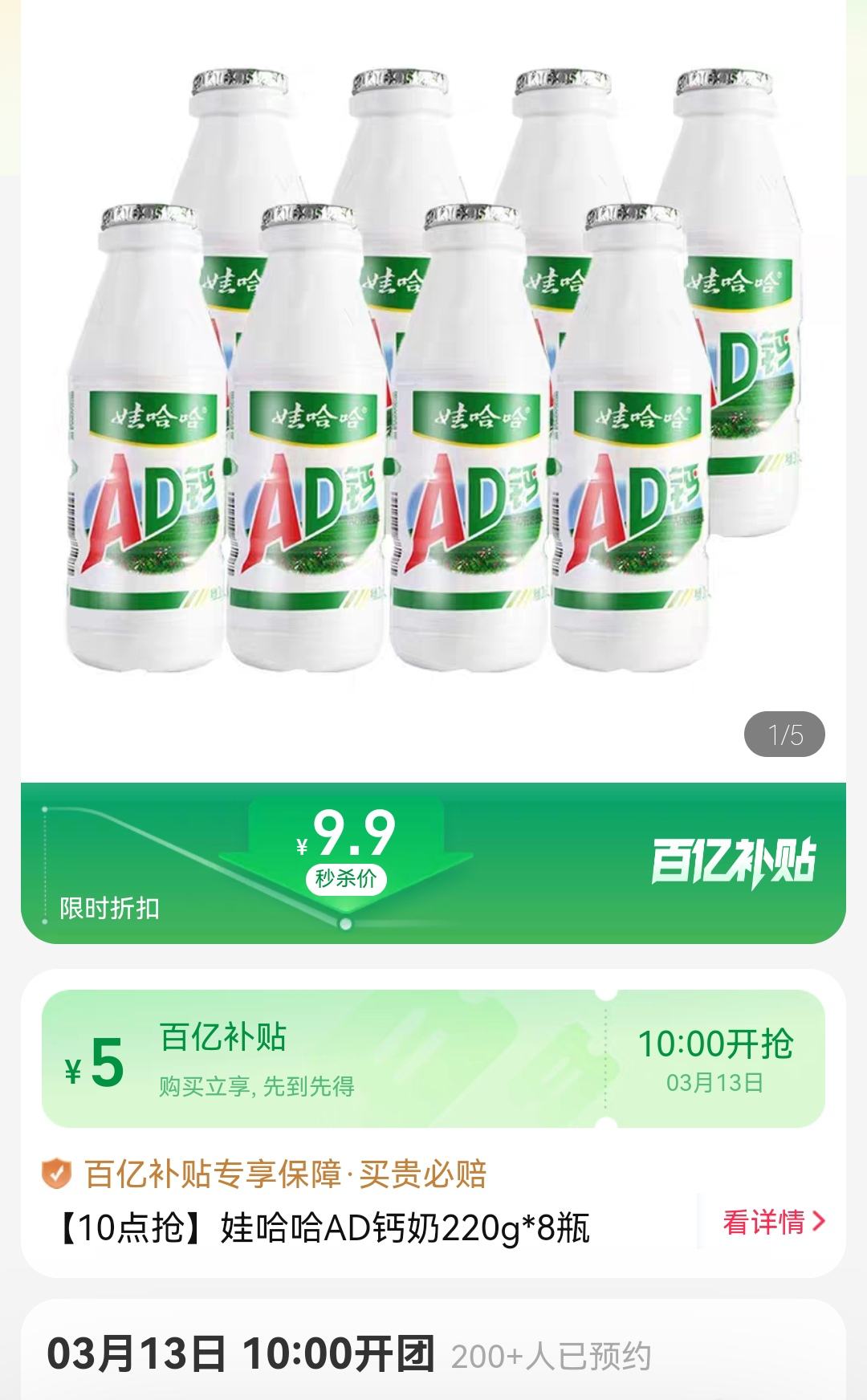The height and width of the screenshot is (1400, 867).
Task: Tap the coupon background watermark graphic
Action: (482, 1060)
